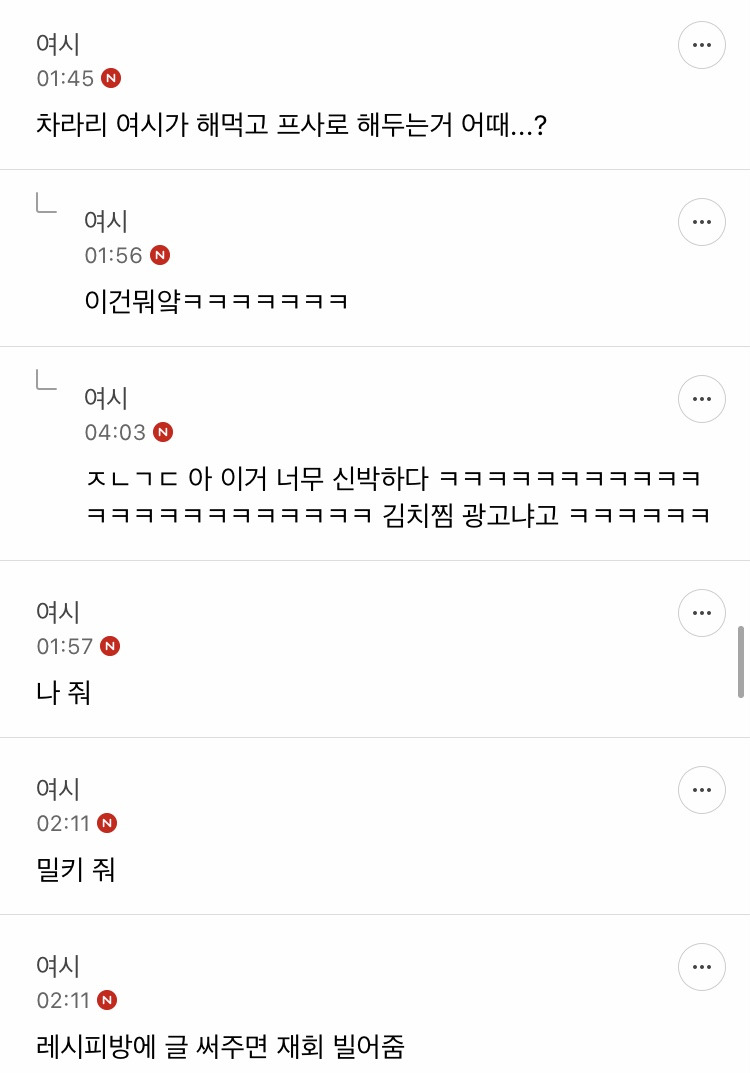Screen dimensions: 750x1073
Task: Select the reply indent marker on the 04:03 reply
Action: click(x=44, y=384)
